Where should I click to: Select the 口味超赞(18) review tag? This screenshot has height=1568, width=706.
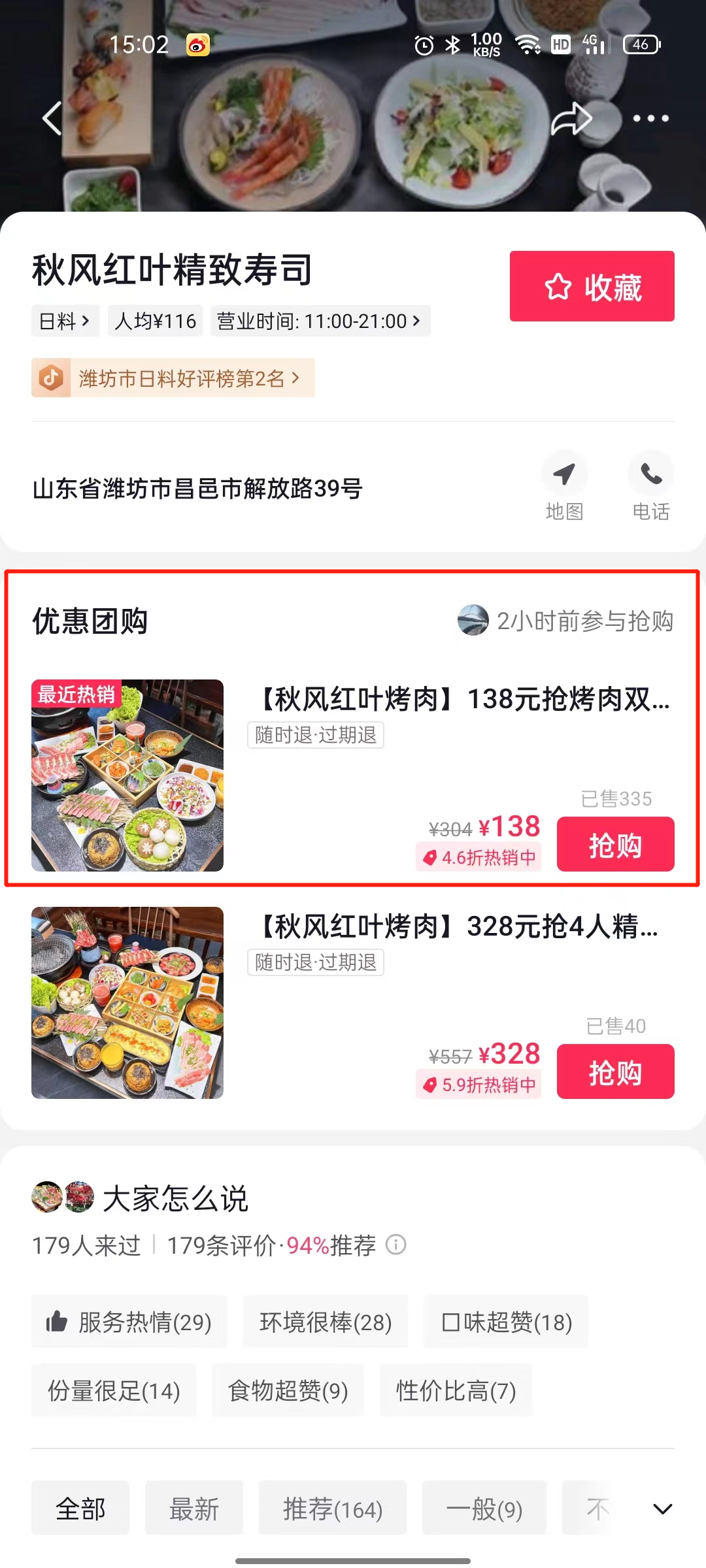click(506, 1322)
